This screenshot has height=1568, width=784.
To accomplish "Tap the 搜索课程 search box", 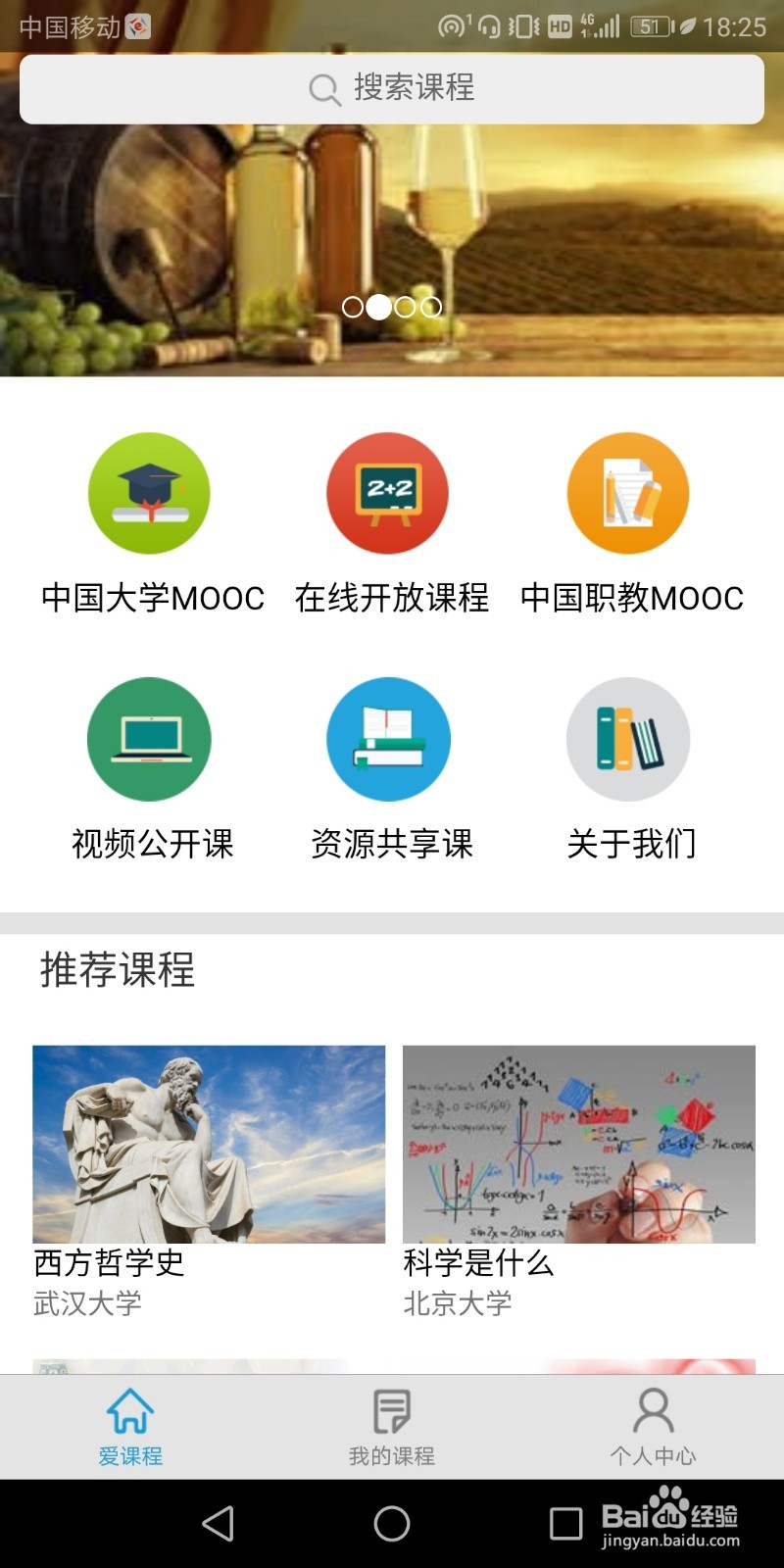I will (x=392, y=88).
